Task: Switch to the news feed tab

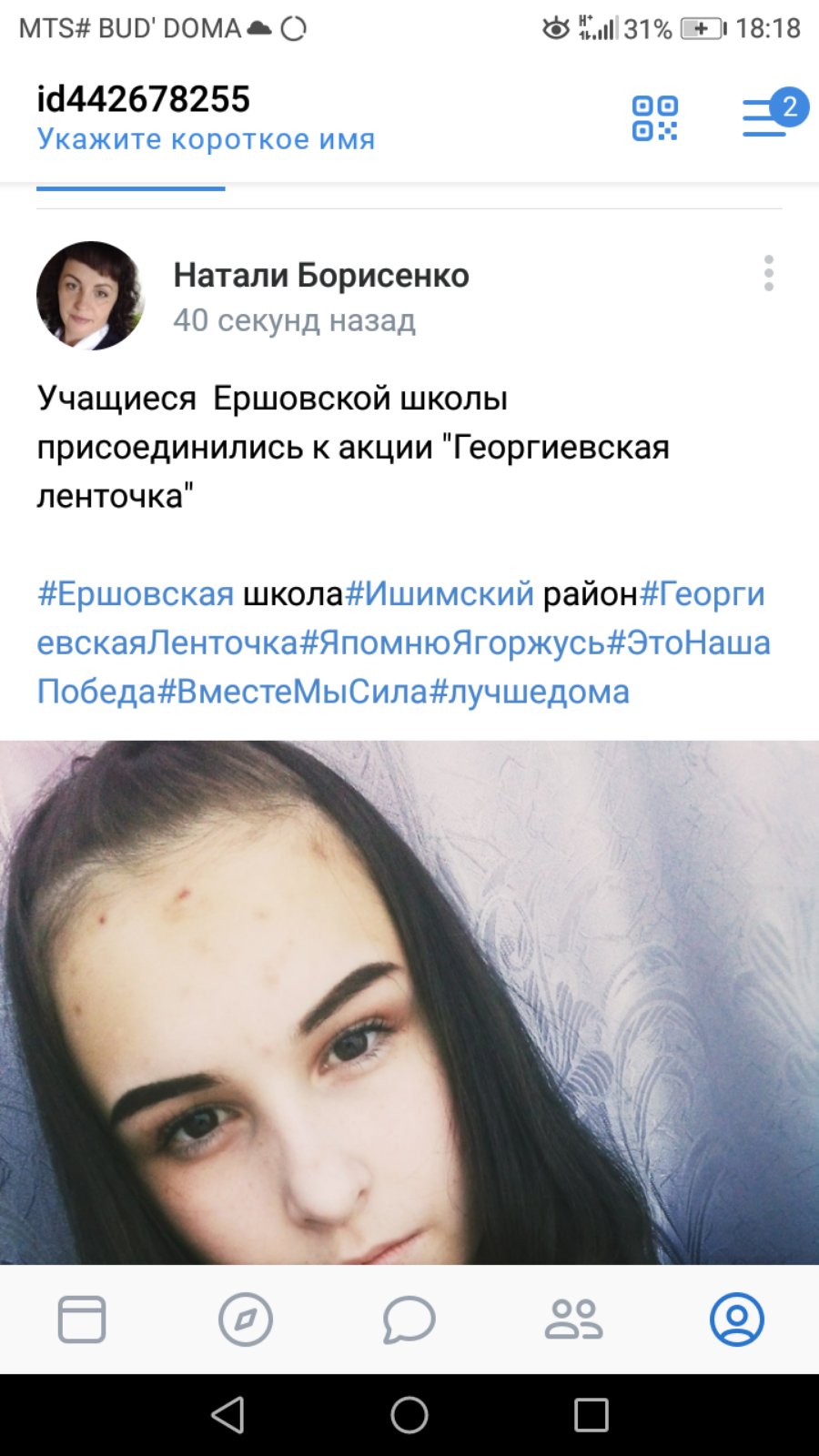Action: (x=82, y=1319)
